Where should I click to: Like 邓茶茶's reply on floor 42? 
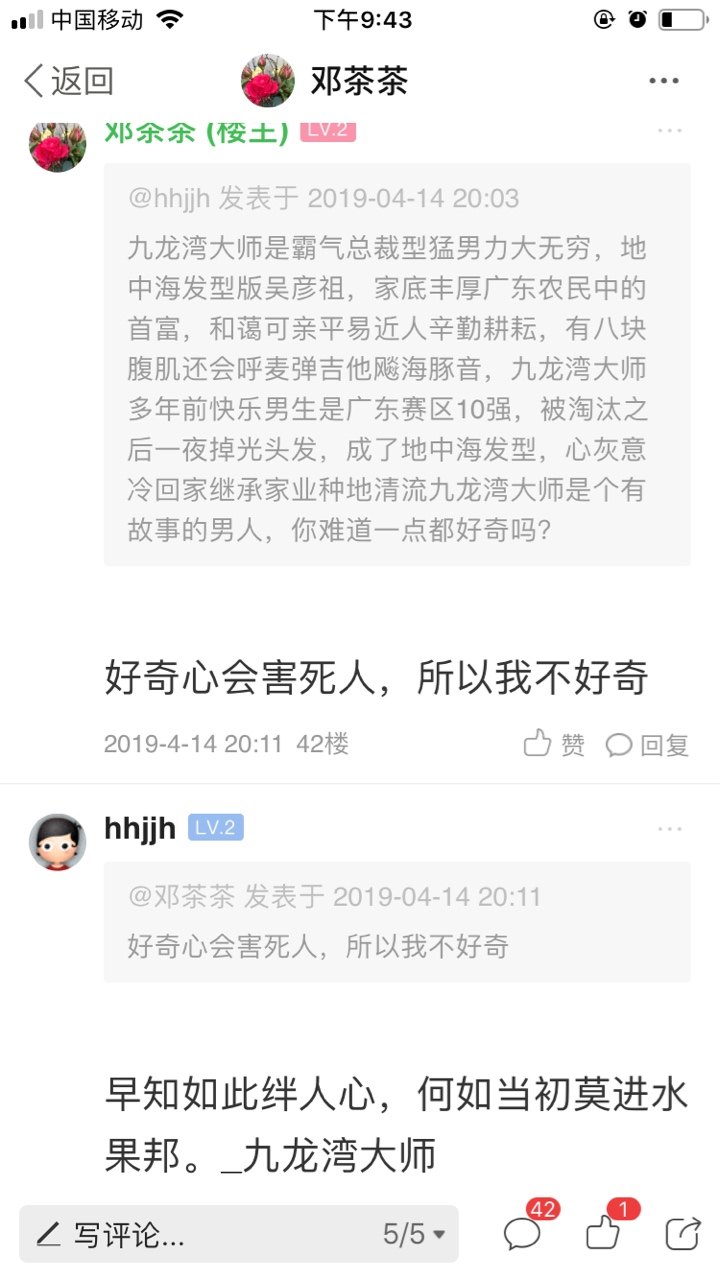click(555, 744)
